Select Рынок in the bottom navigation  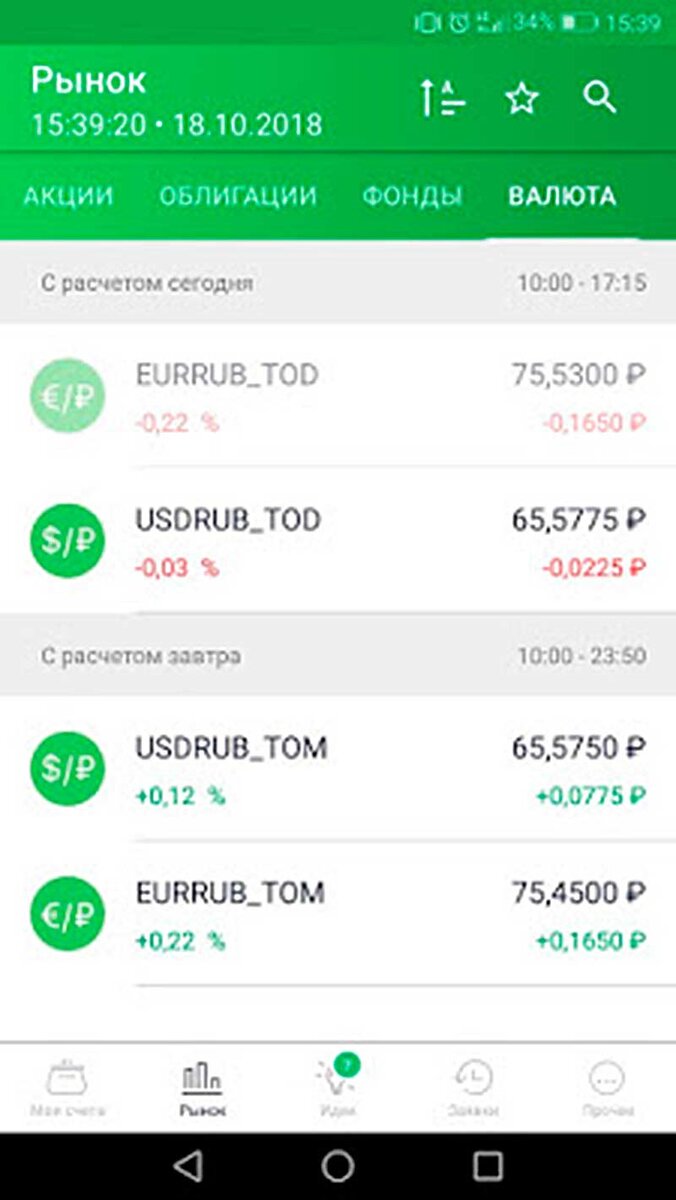(x=203, y=1089)
